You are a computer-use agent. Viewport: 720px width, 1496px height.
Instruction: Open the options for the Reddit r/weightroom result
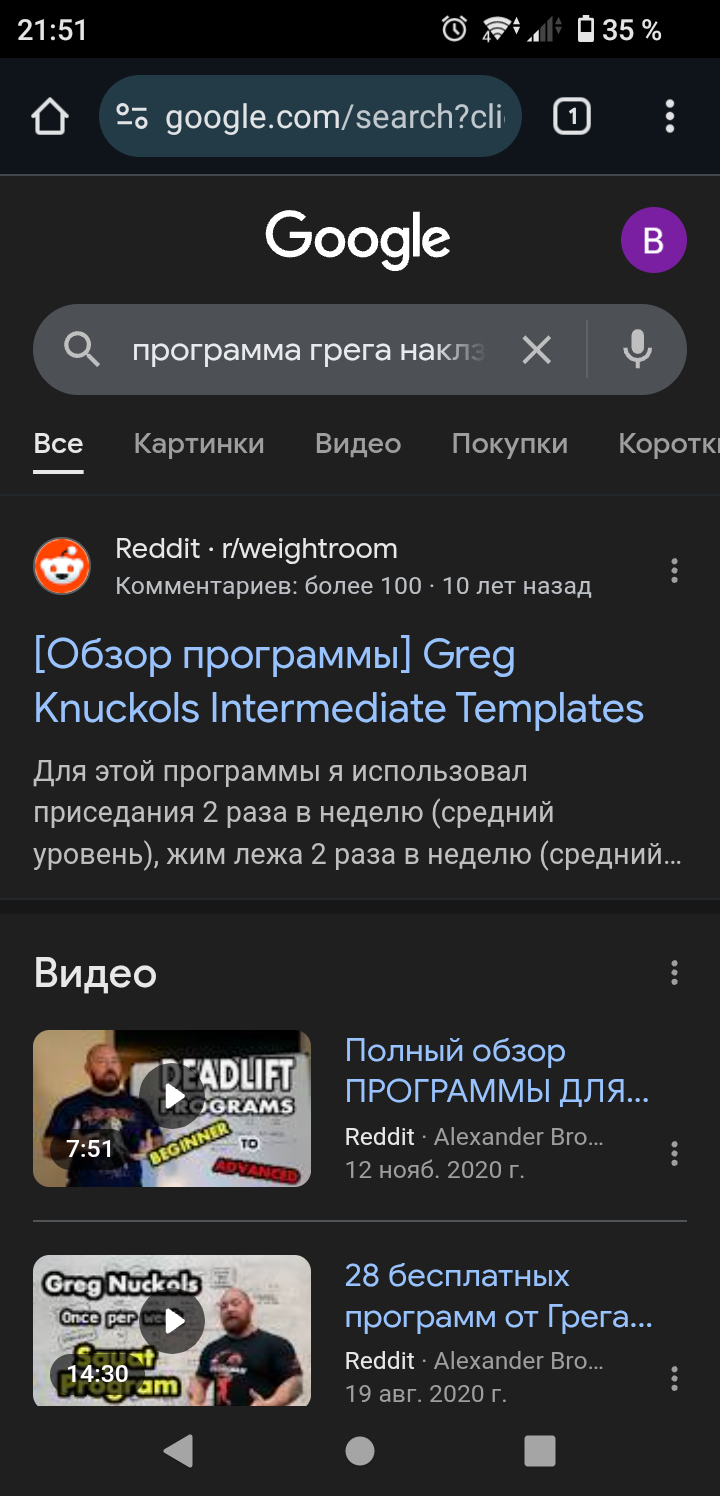click(675, 570)
